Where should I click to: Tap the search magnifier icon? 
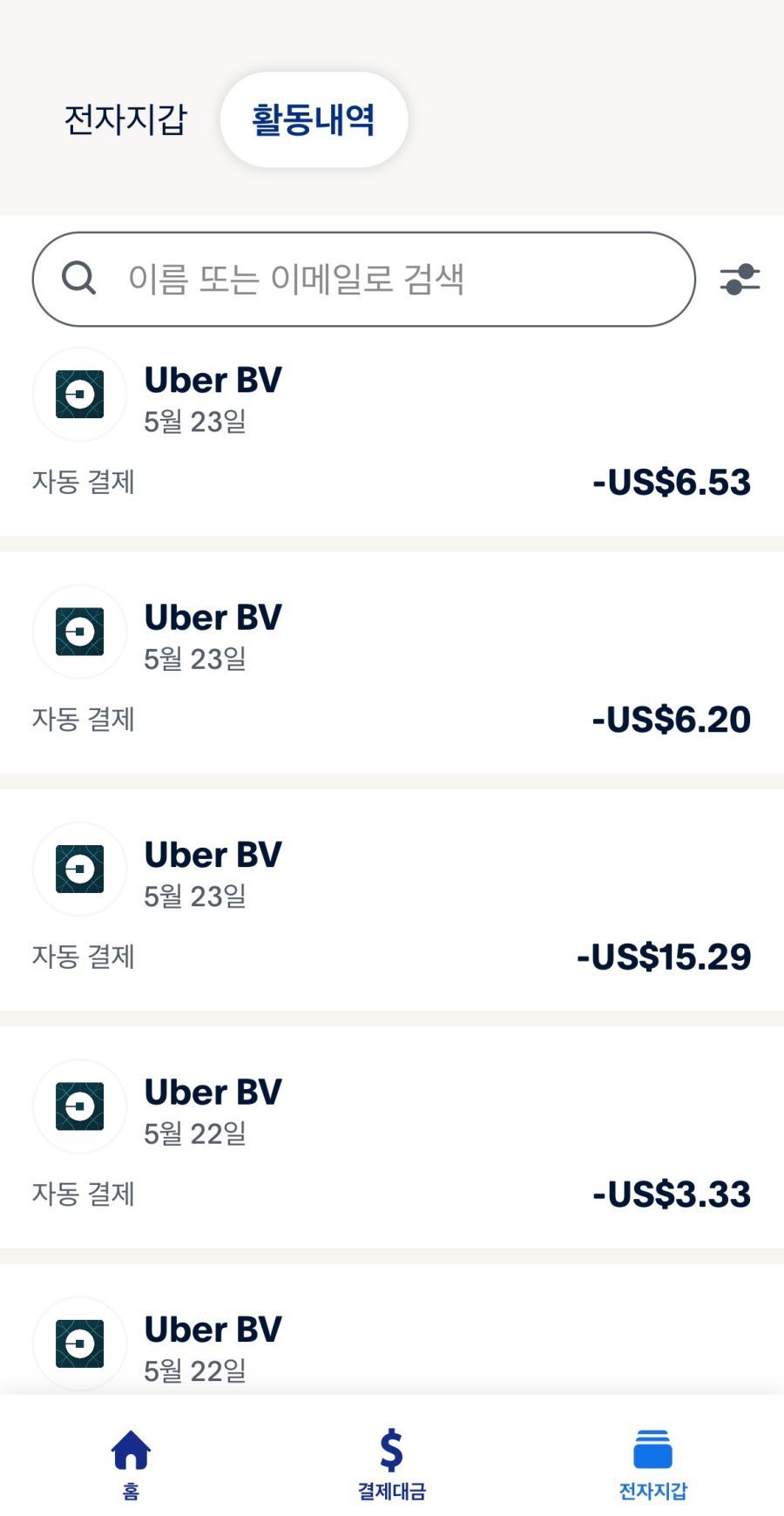point(80,279)
